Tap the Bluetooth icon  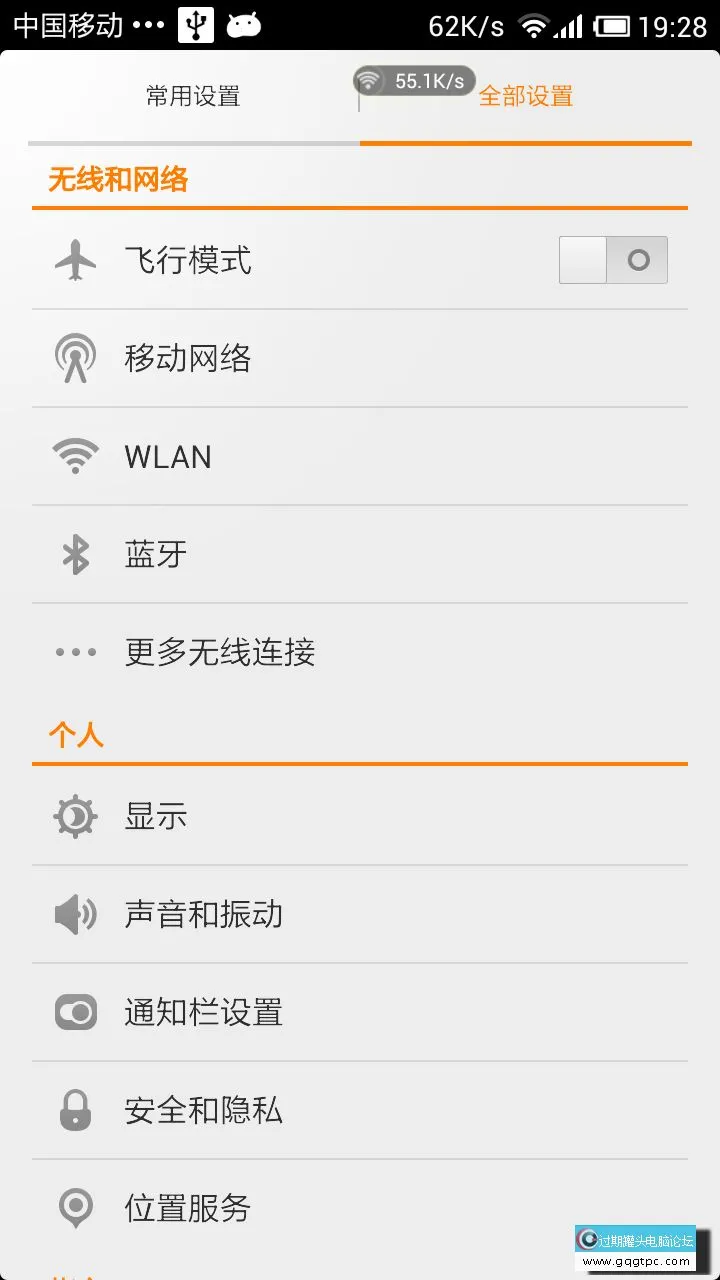(x=73, y=554)
